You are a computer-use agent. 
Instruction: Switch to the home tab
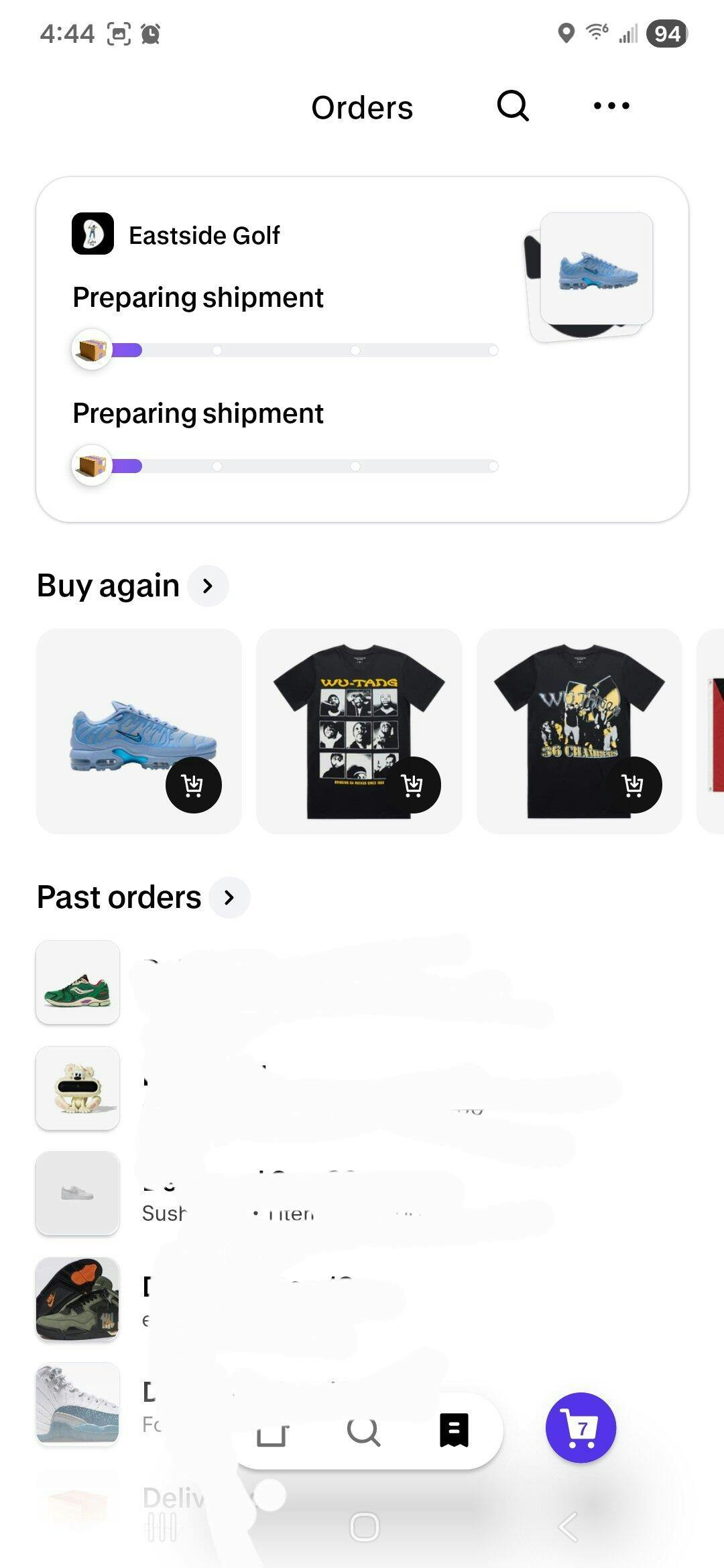[x=272, y=1431]
